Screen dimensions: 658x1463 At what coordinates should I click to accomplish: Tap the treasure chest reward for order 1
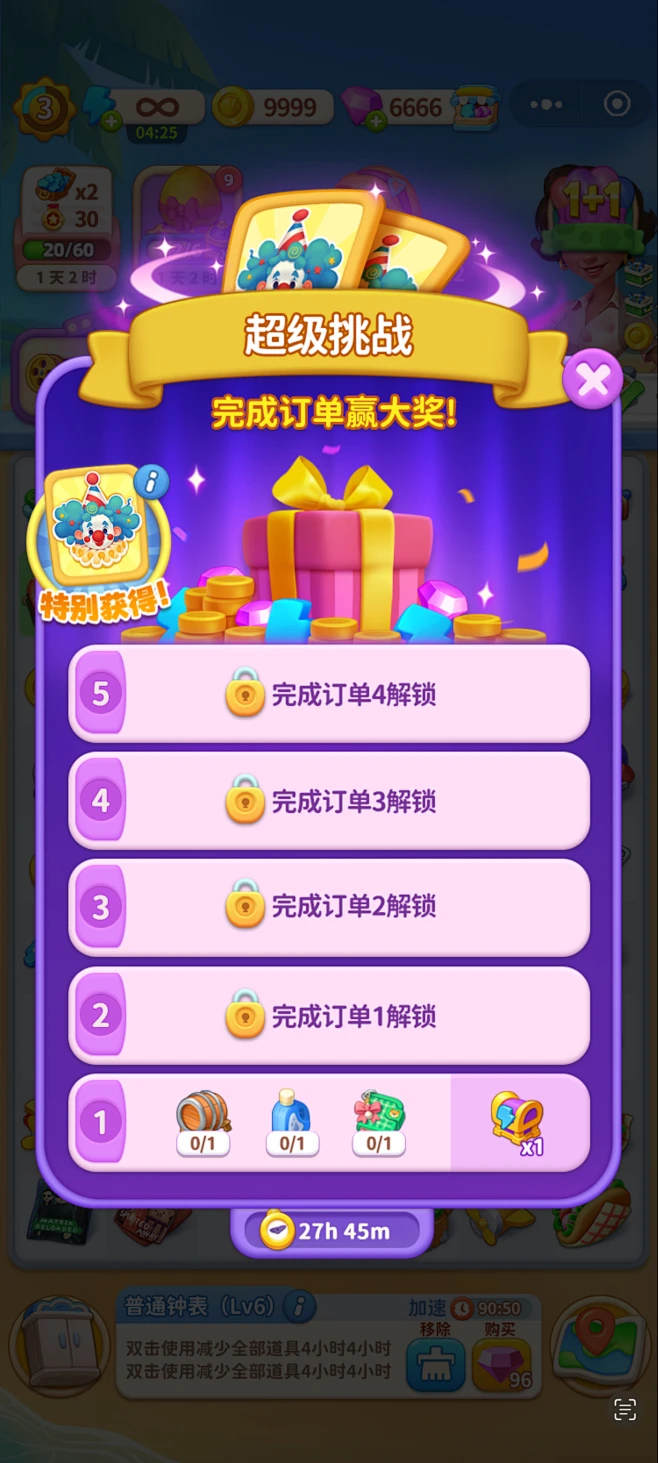(x=518, y=1122)
